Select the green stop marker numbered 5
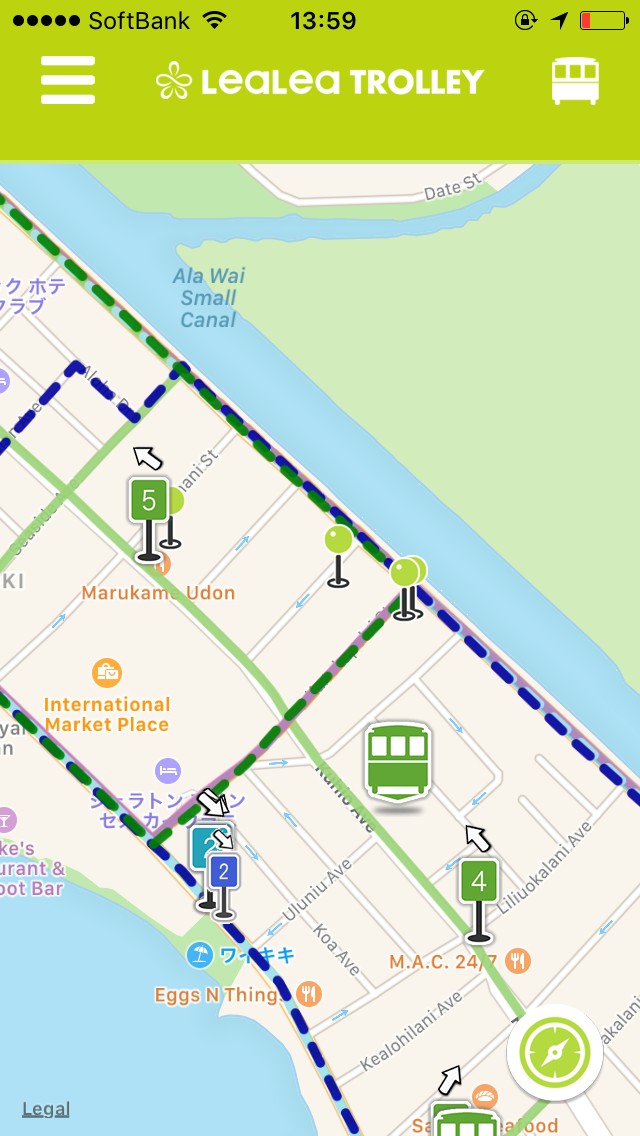 [x=149, y=519]
